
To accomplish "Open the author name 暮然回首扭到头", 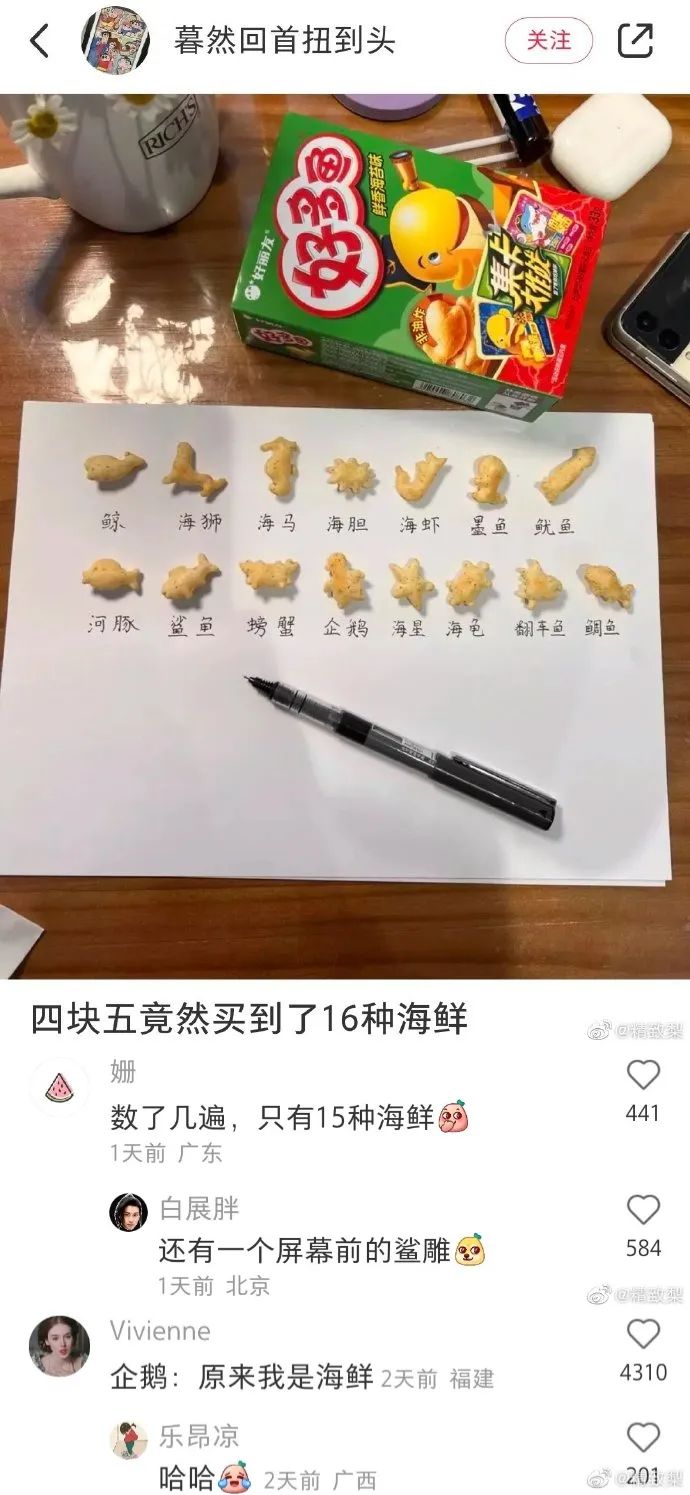I will tap(285, 41).
